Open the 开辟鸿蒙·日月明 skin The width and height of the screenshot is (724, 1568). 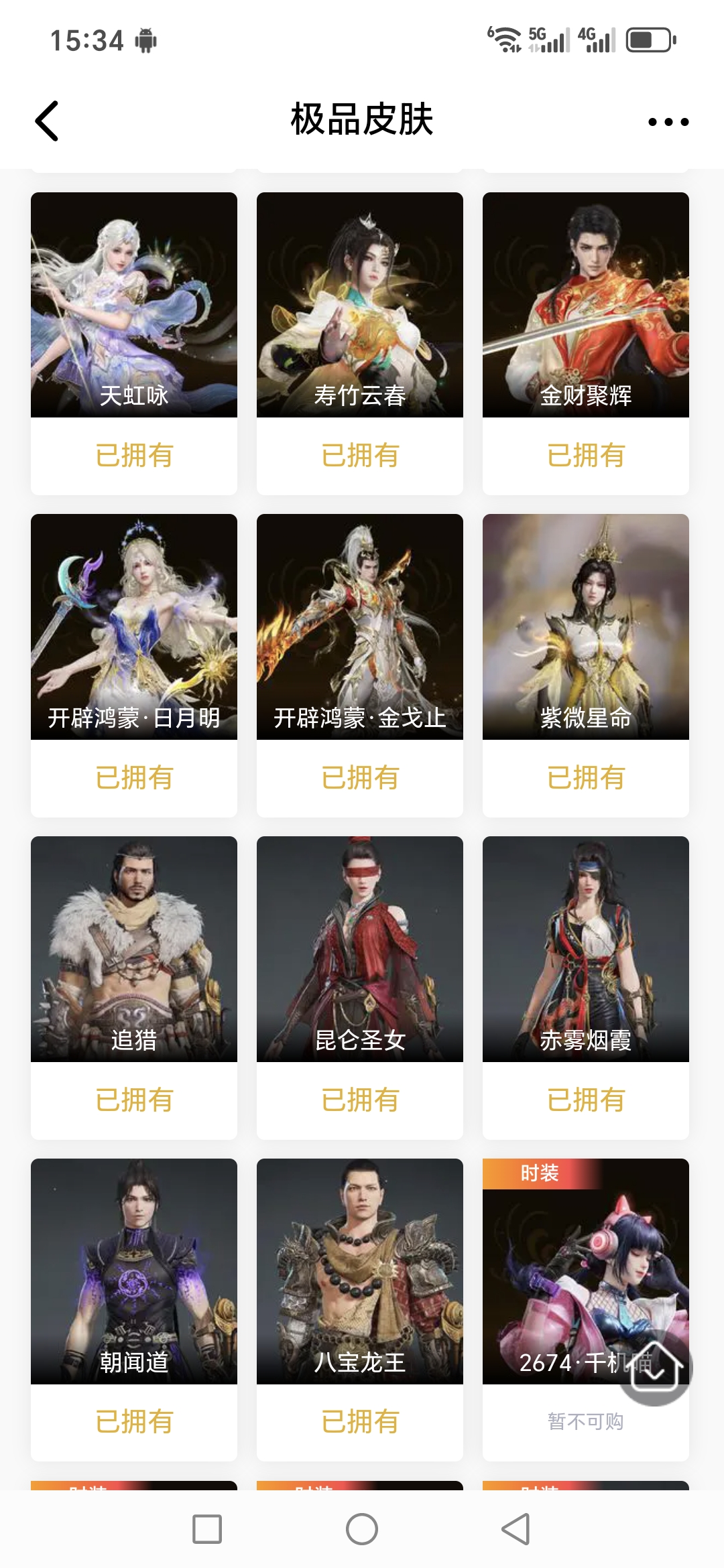(x=134, y=627)
